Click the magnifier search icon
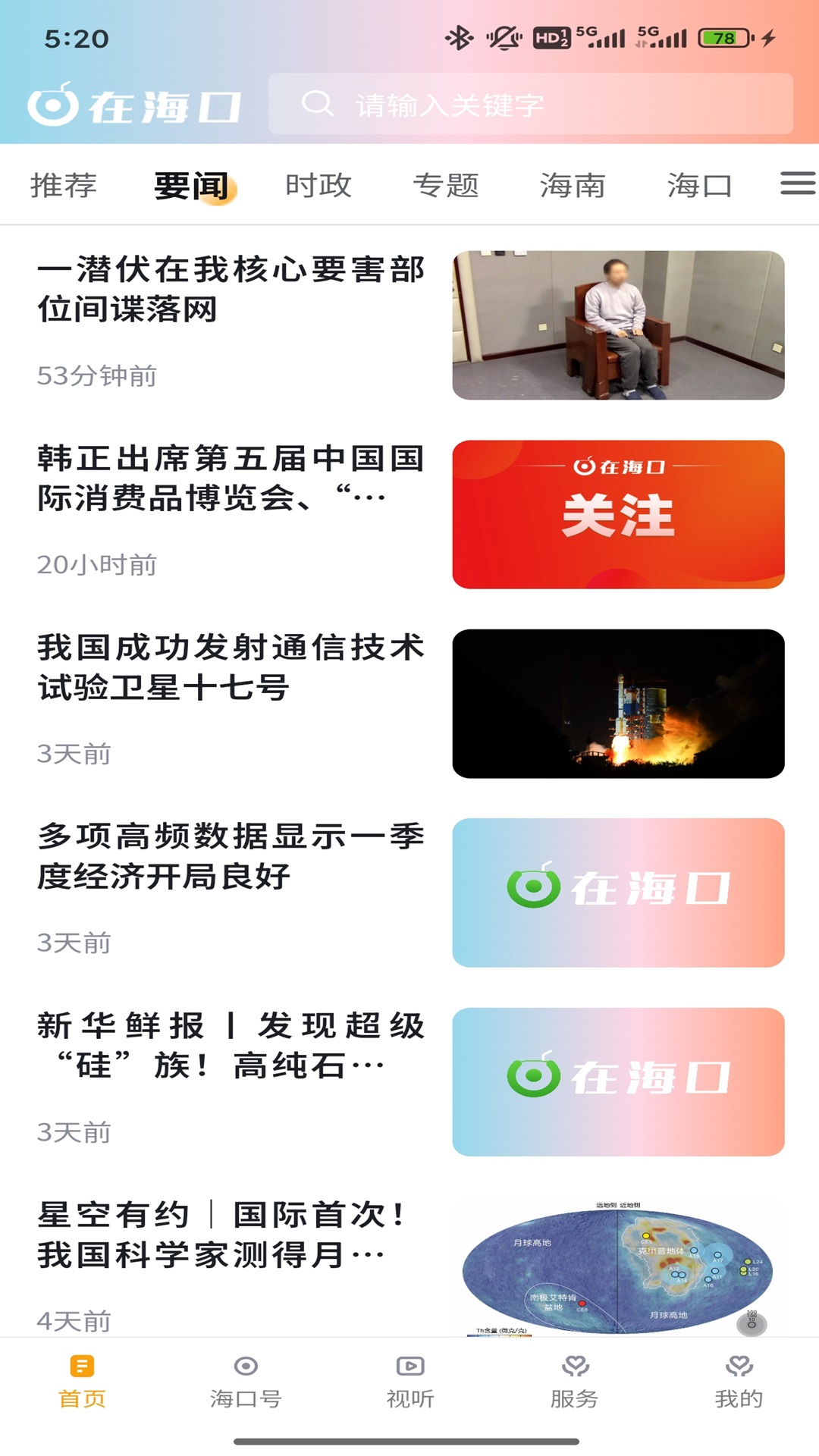 coord(319,105)
